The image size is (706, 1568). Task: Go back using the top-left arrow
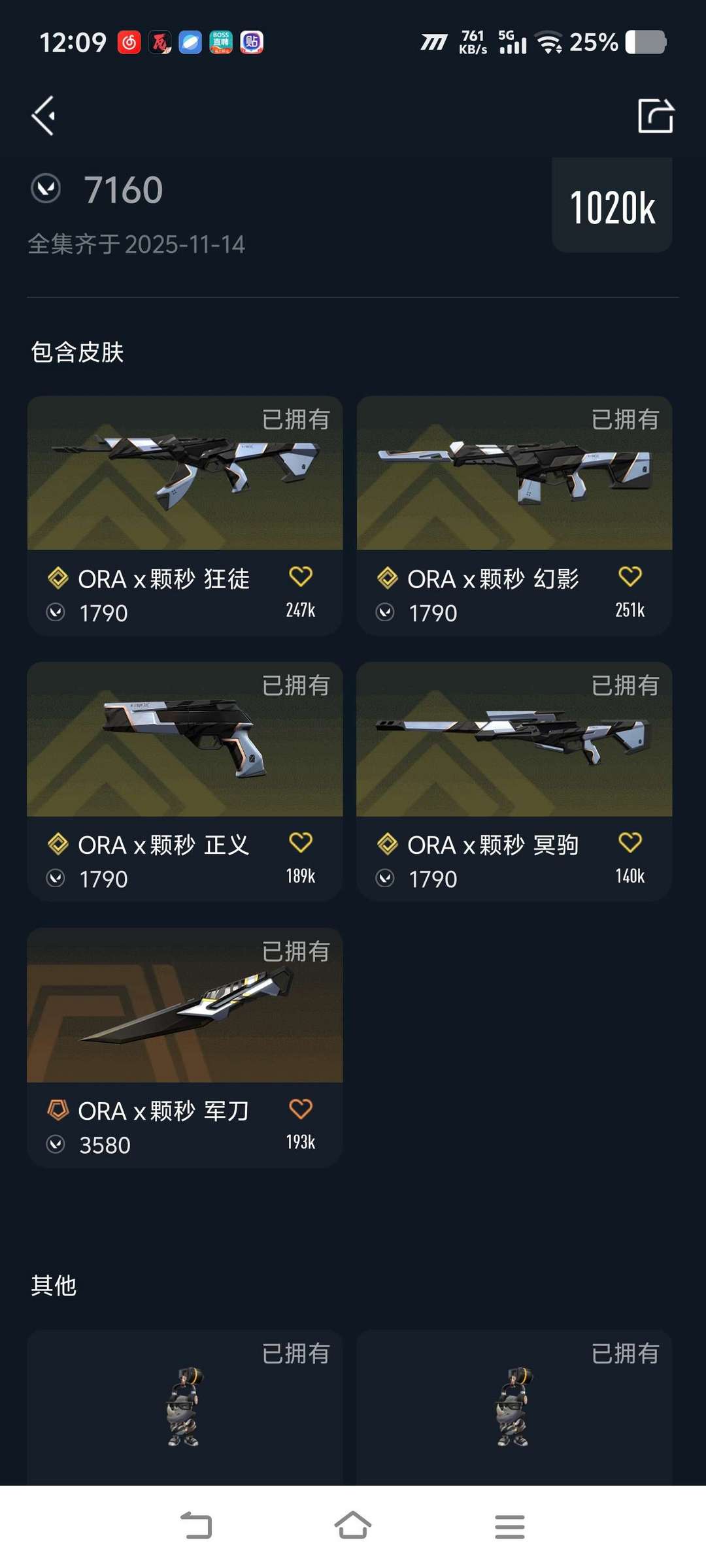point(44,116)
